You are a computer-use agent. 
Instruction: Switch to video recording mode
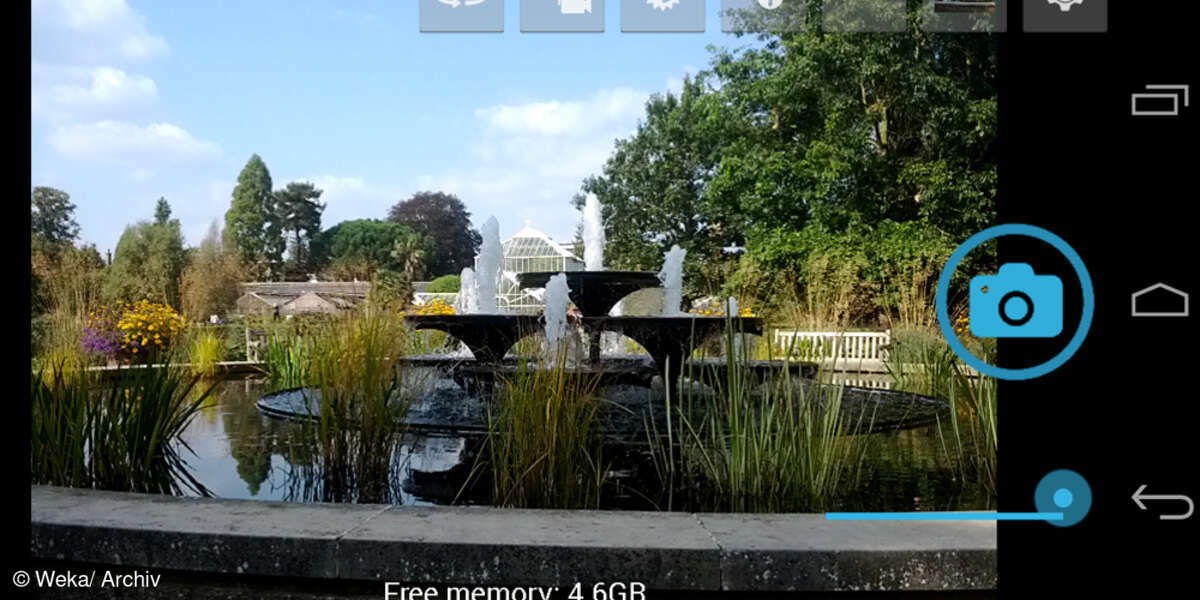562,12
